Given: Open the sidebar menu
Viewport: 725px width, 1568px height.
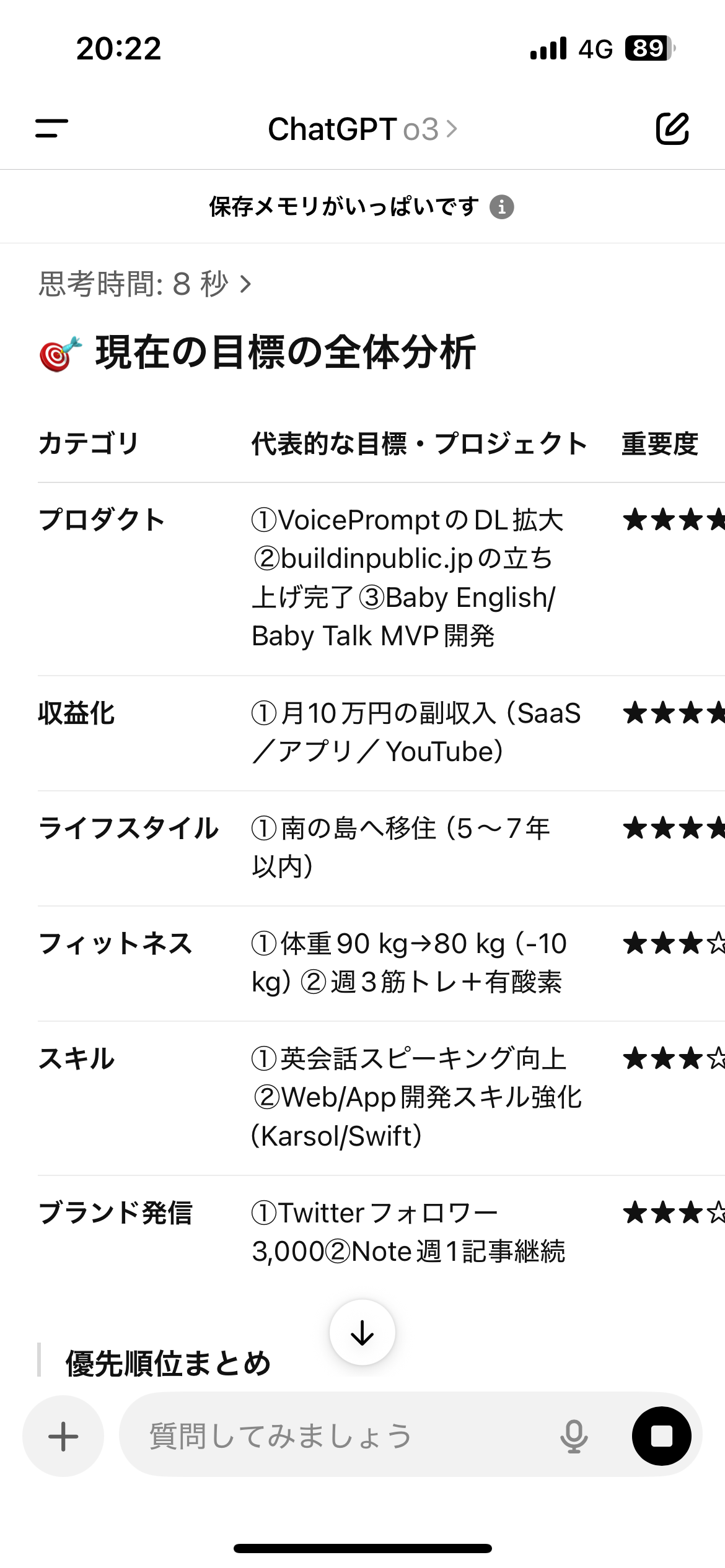Looking at the screenshot, I should click(x=52, y=129).
